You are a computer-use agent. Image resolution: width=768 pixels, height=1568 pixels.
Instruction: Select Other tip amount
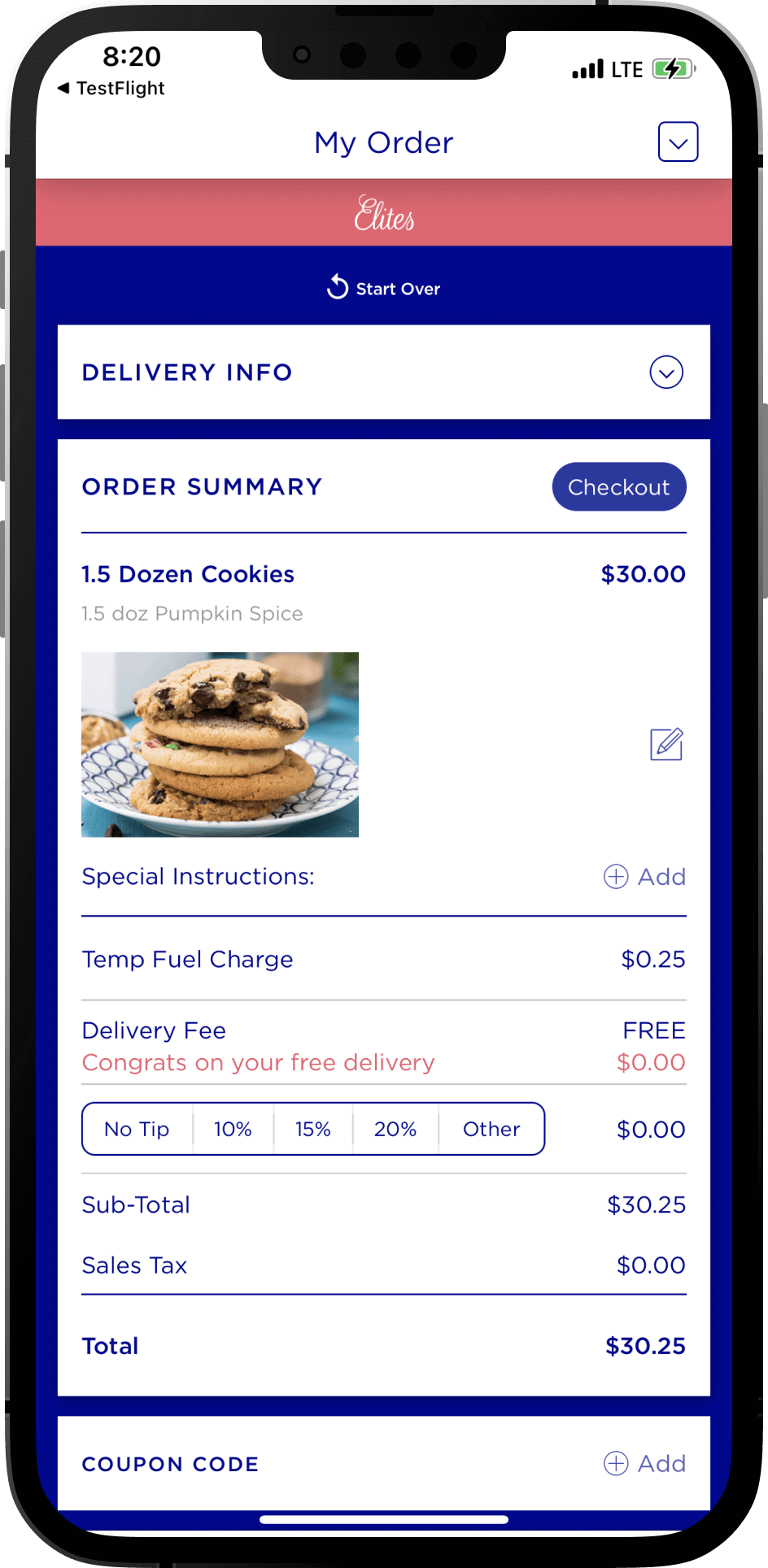click(491, 1129)
